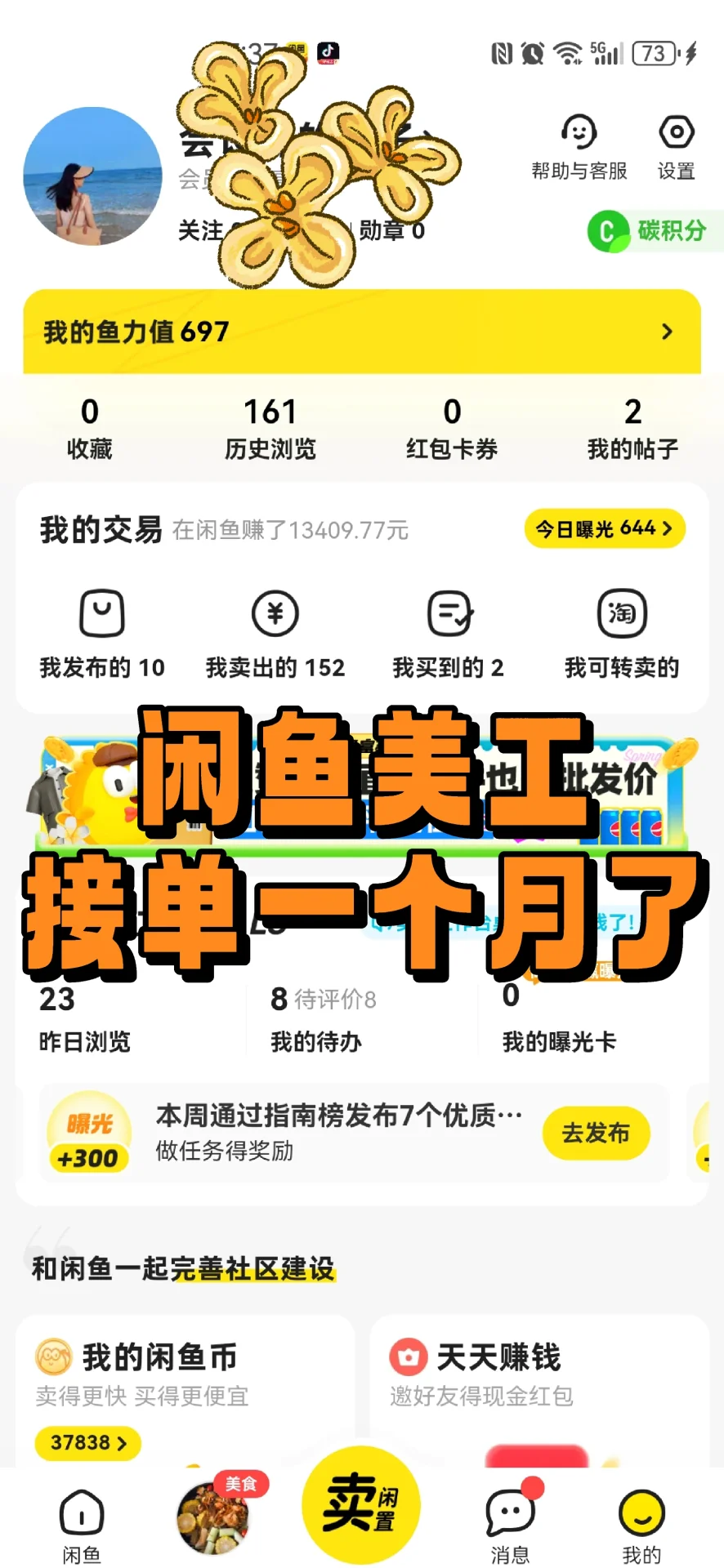Open help and customer service

pyautogui.click(x=579, y=147)
